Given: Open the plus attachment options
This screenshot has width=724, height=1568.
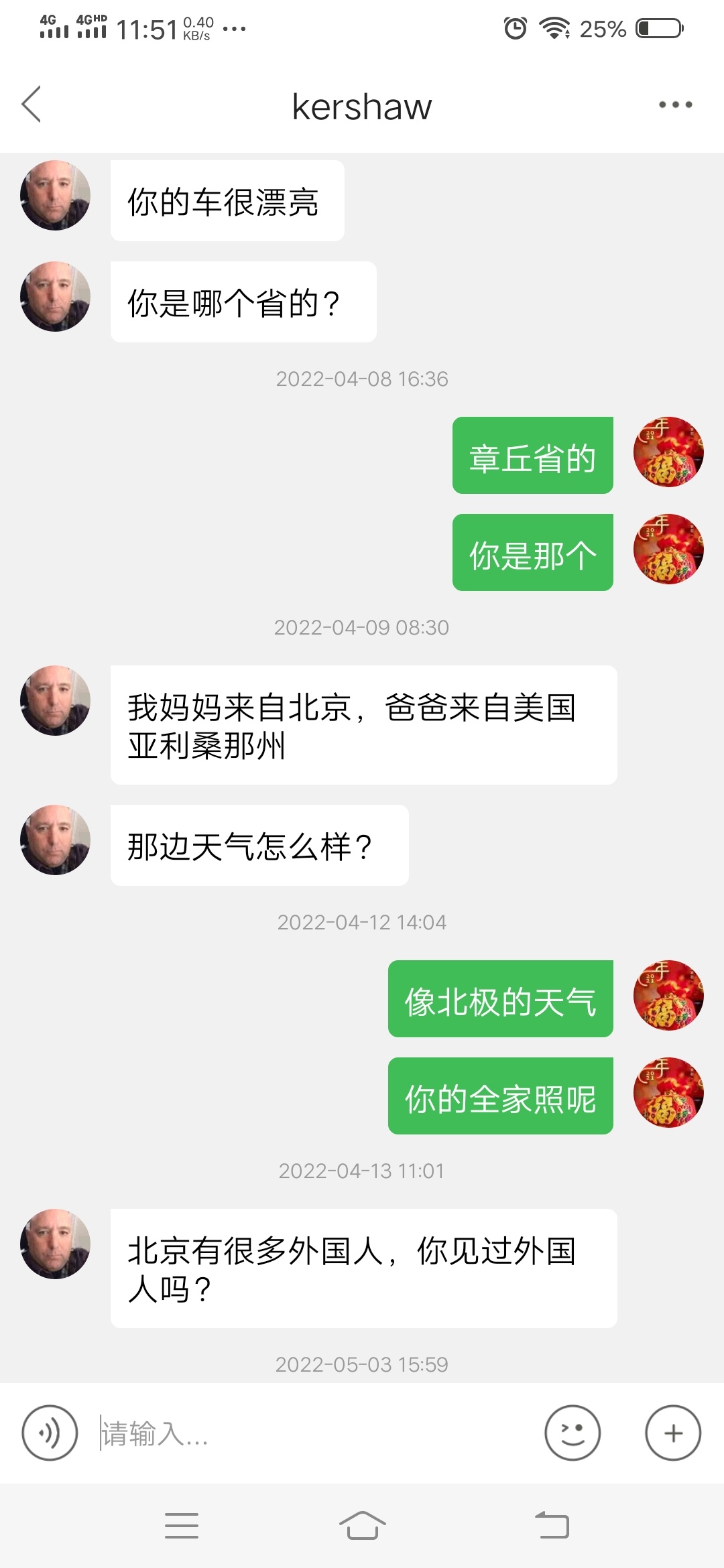Looking at the screenshot, I should (672, 1433).
